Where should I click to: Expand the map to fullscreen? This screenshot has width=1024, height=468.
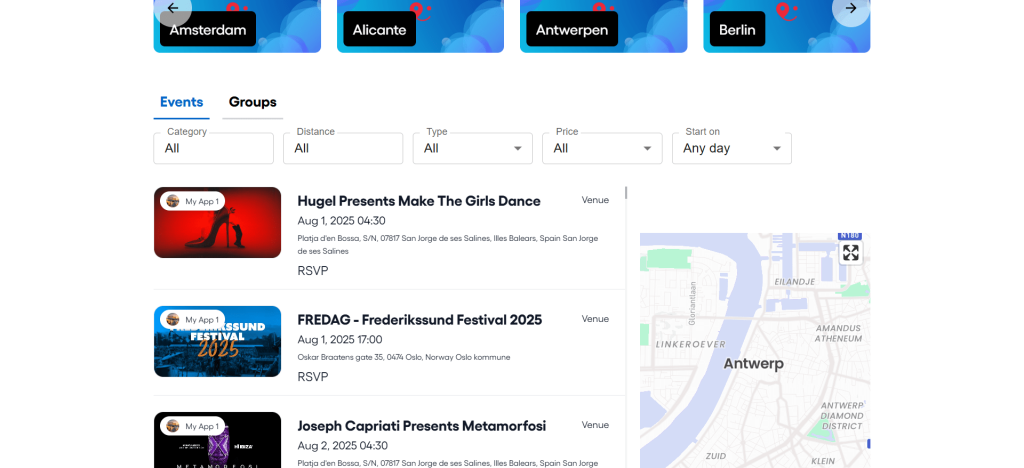[850, 253]
